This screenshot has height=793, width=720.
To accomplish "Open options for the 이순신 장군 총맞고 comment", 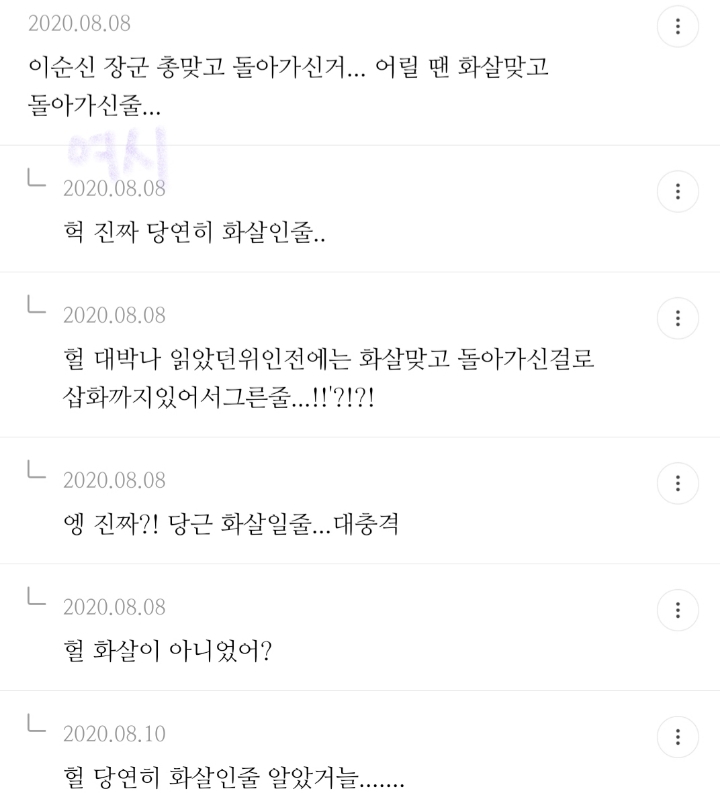I will coord(678,27).
